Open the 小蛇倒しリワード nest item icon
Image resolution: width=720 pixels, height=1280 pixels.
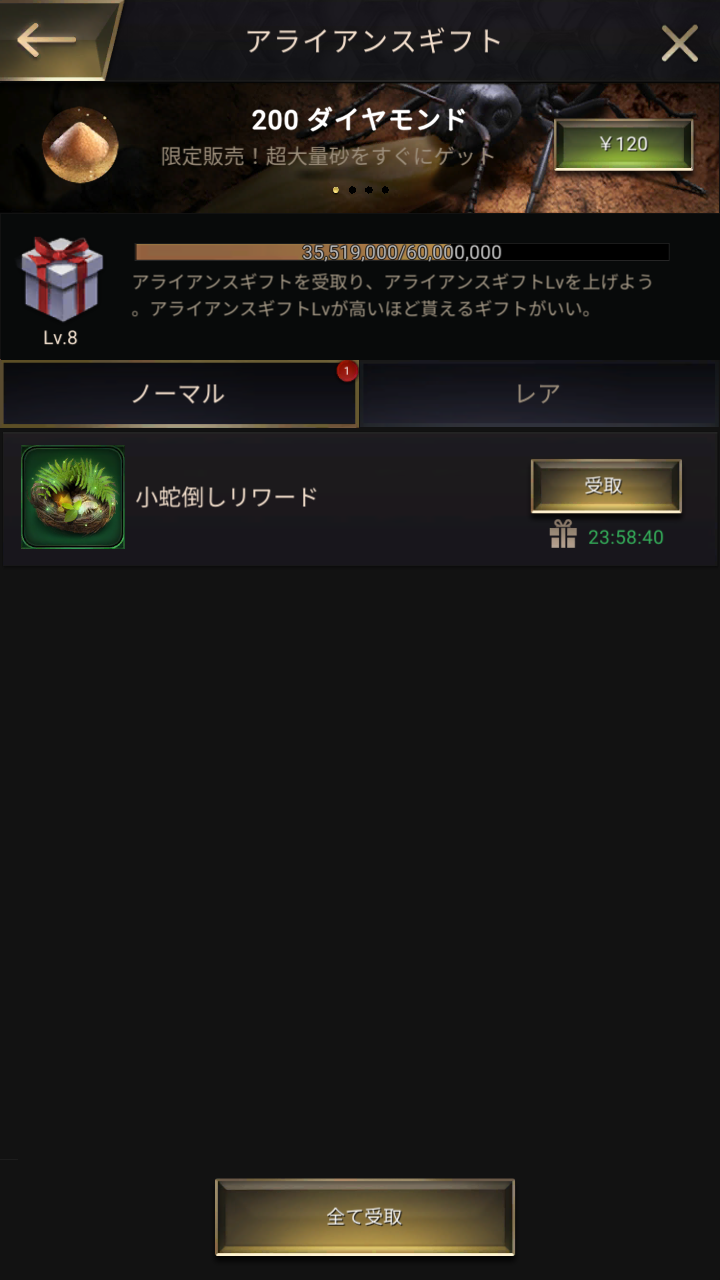[x=73, y=497]
